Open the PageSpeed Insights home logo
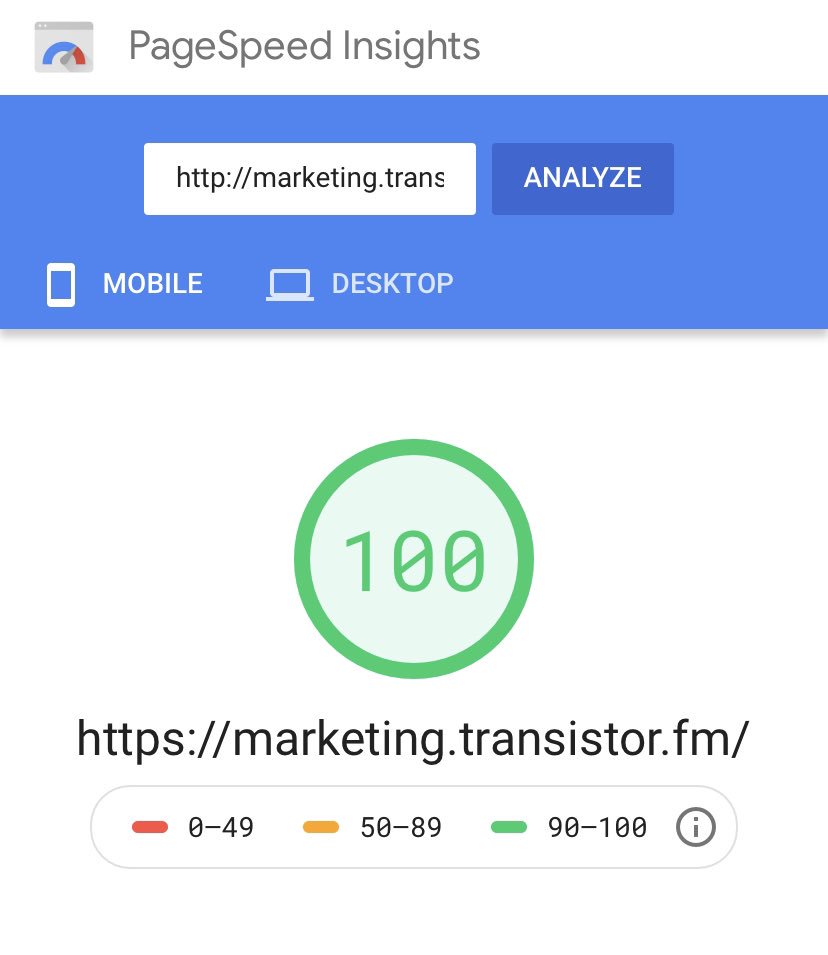The height and width of the screenshot is (955, 828). pos(64,47)
